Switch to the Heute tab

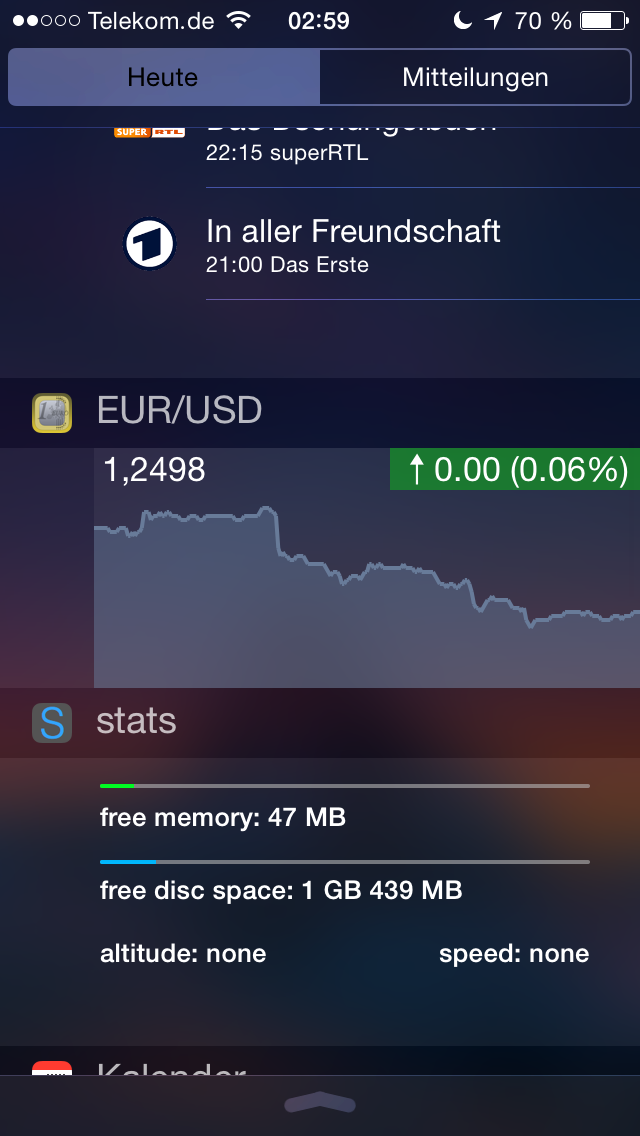click(164, 77)
